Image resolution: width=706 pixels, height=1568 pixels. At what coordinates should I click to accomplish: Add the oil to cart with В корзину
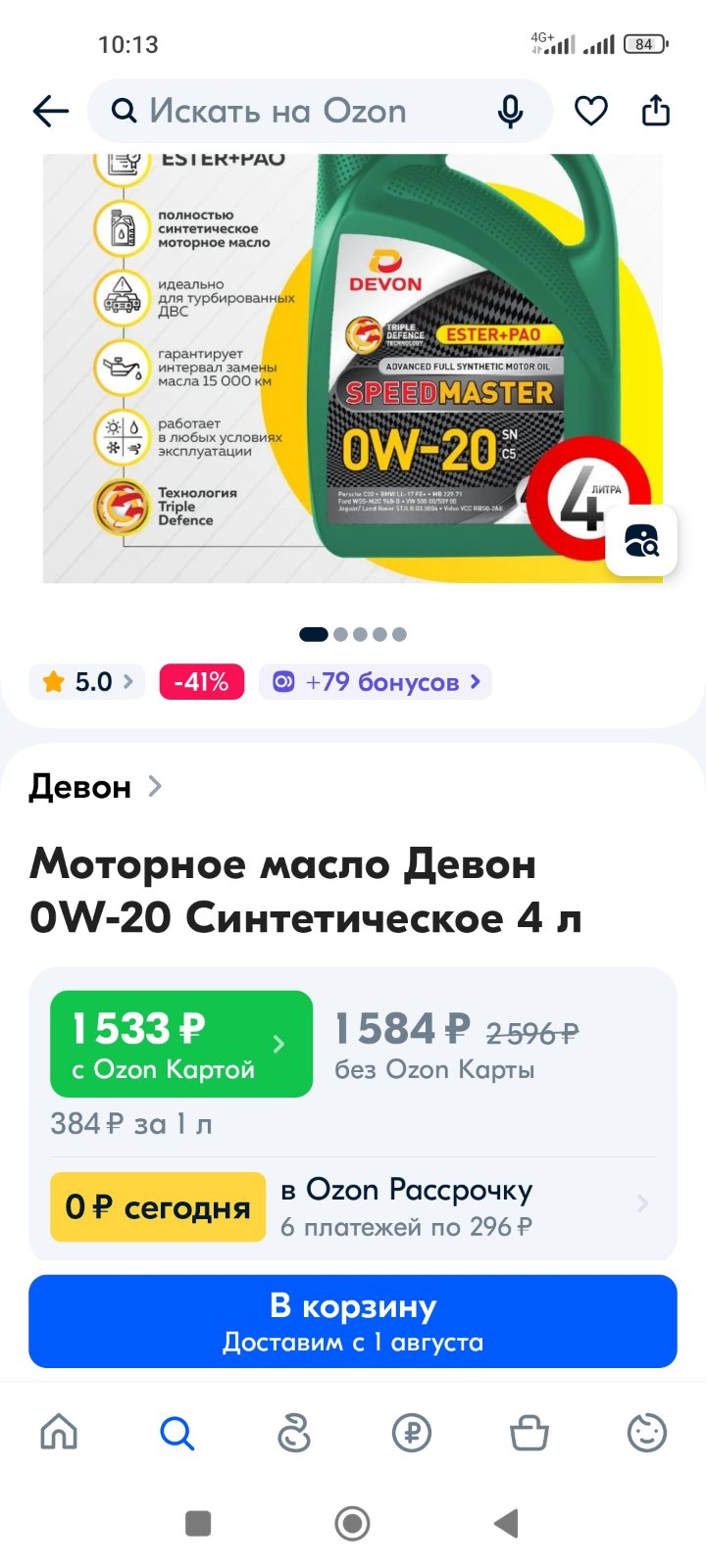[353, 1321]
